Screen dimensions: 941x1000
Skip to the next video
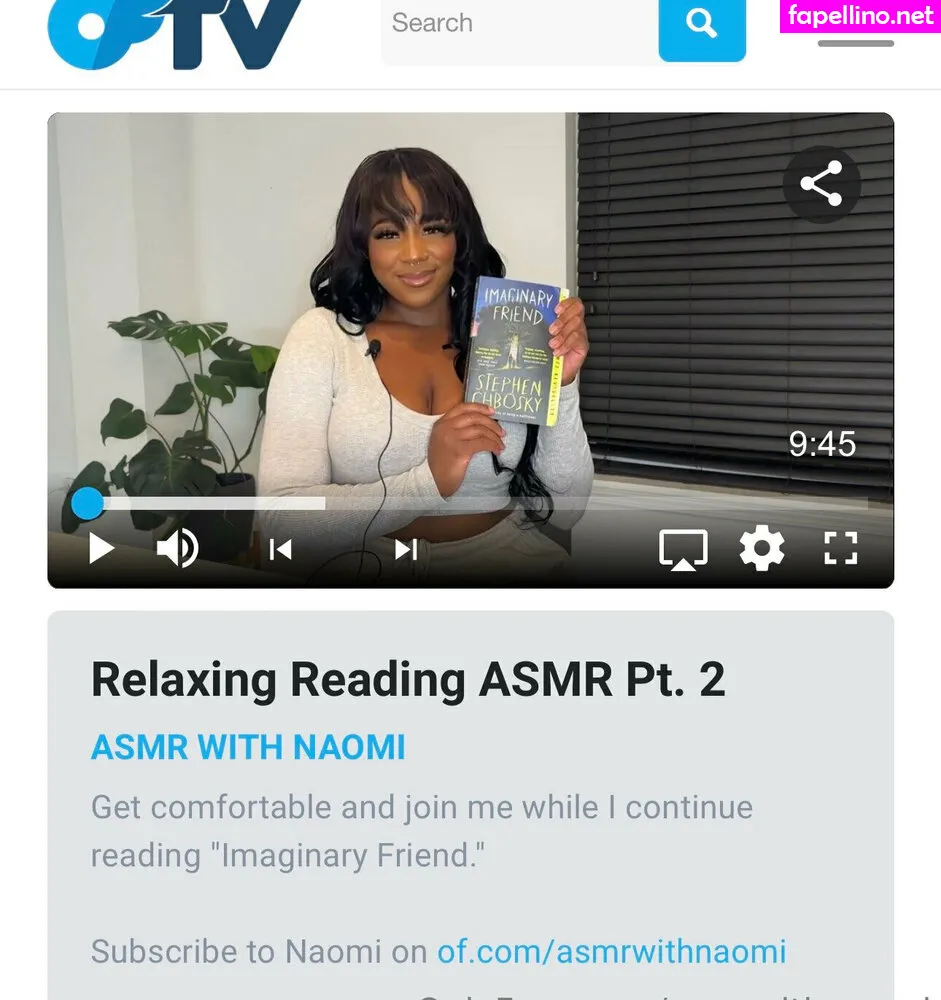(405, 549)
